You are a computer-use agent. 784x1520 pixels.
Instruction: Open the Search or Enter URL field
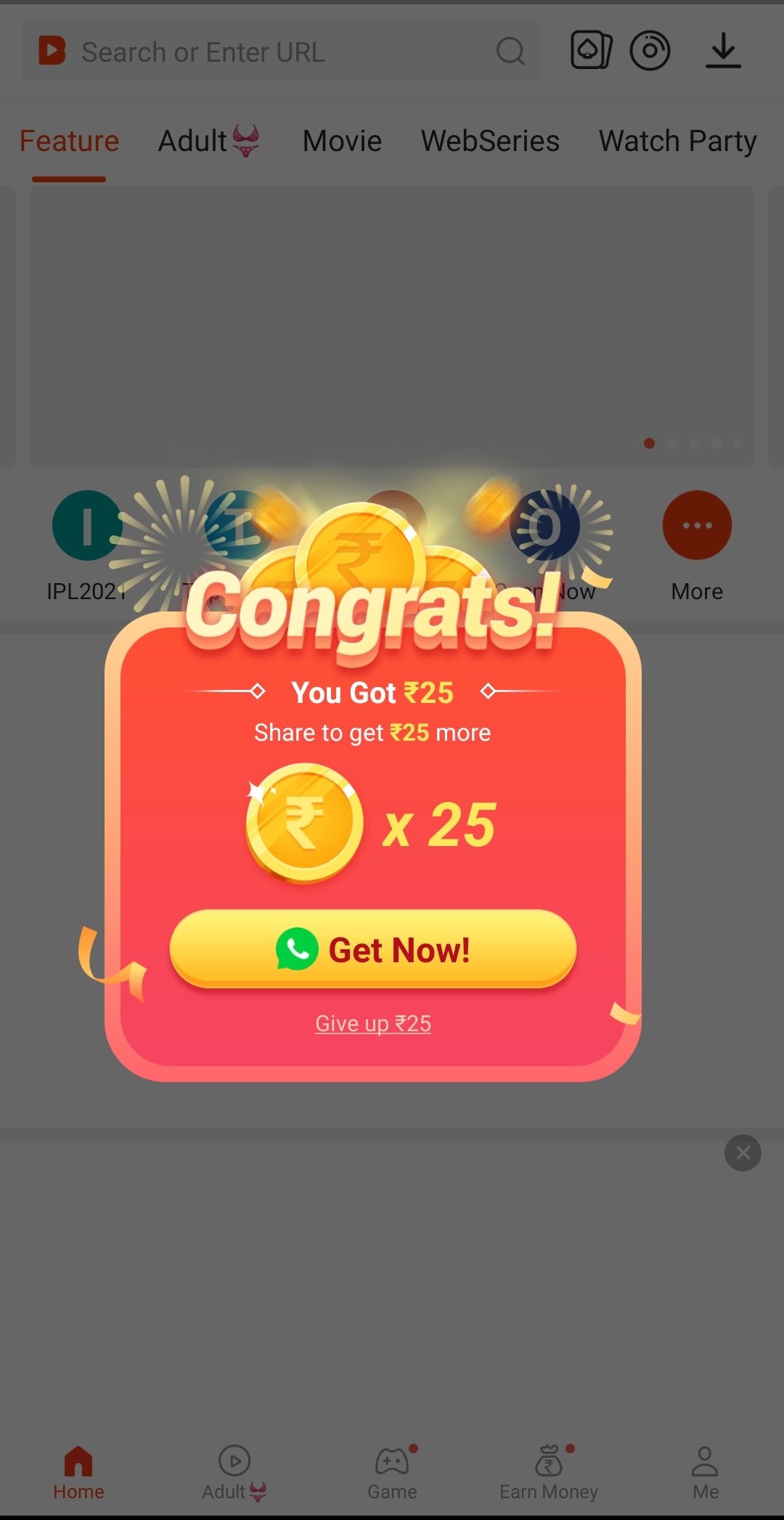pyautogui.click(x=280, y=51)
